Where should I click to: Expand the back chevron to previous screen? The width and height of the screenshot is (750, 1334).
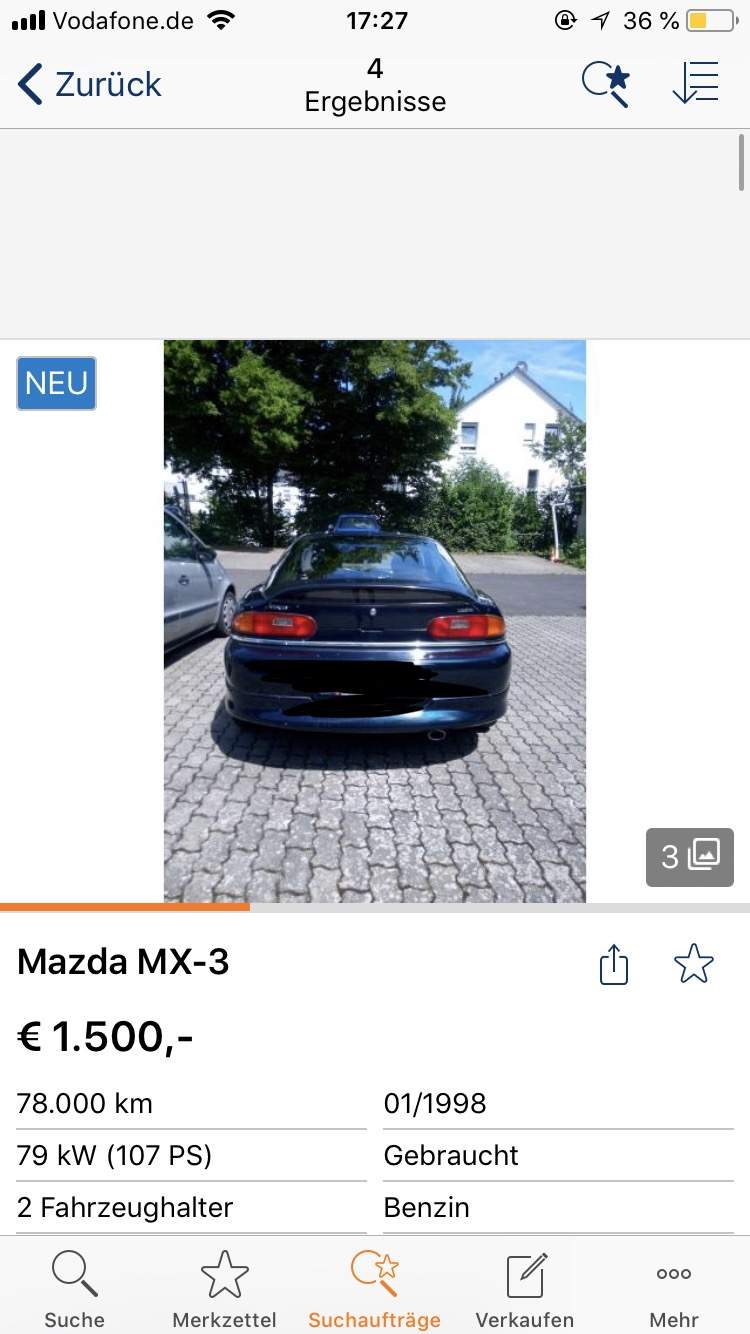tap(28, 83)
